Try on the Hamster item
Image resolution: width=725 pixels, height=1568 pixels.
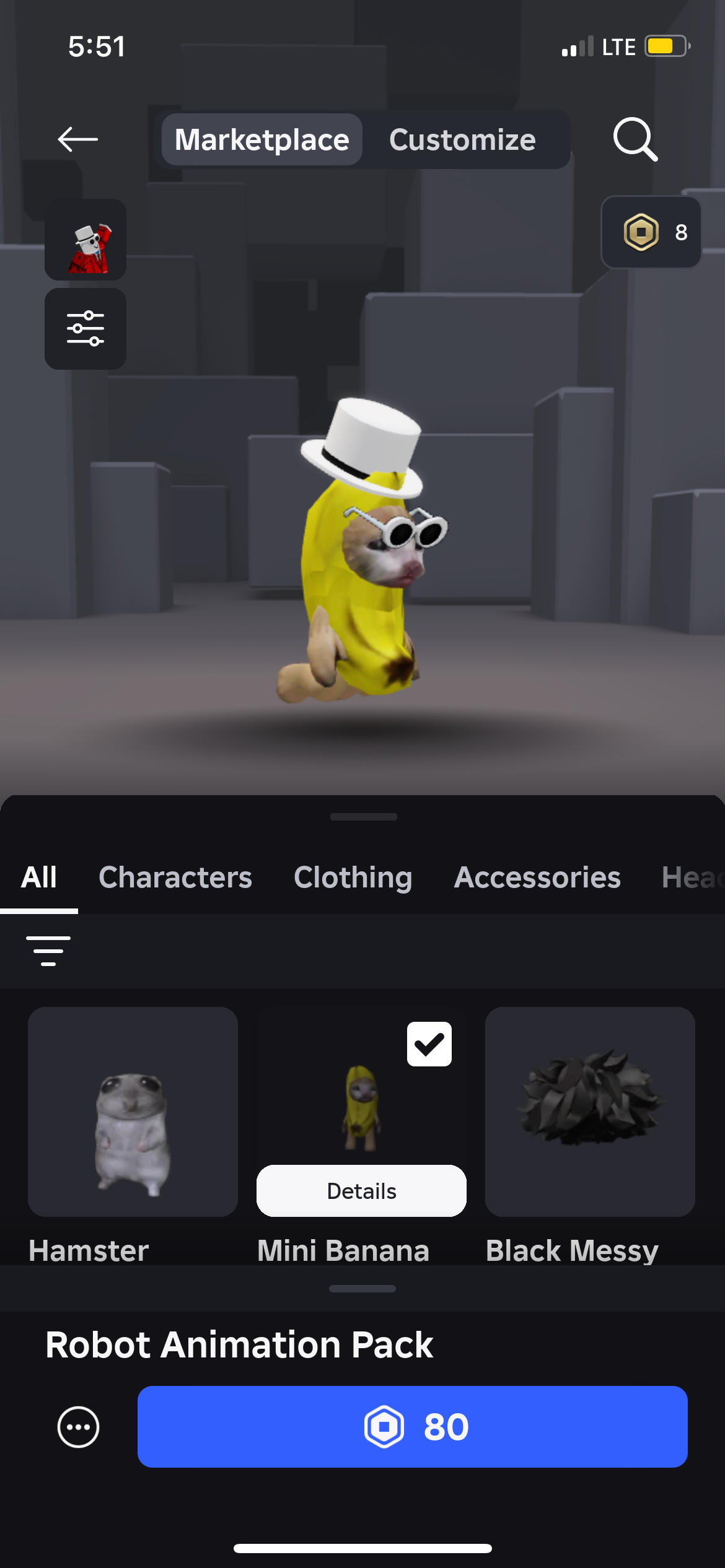point(133,1112)
